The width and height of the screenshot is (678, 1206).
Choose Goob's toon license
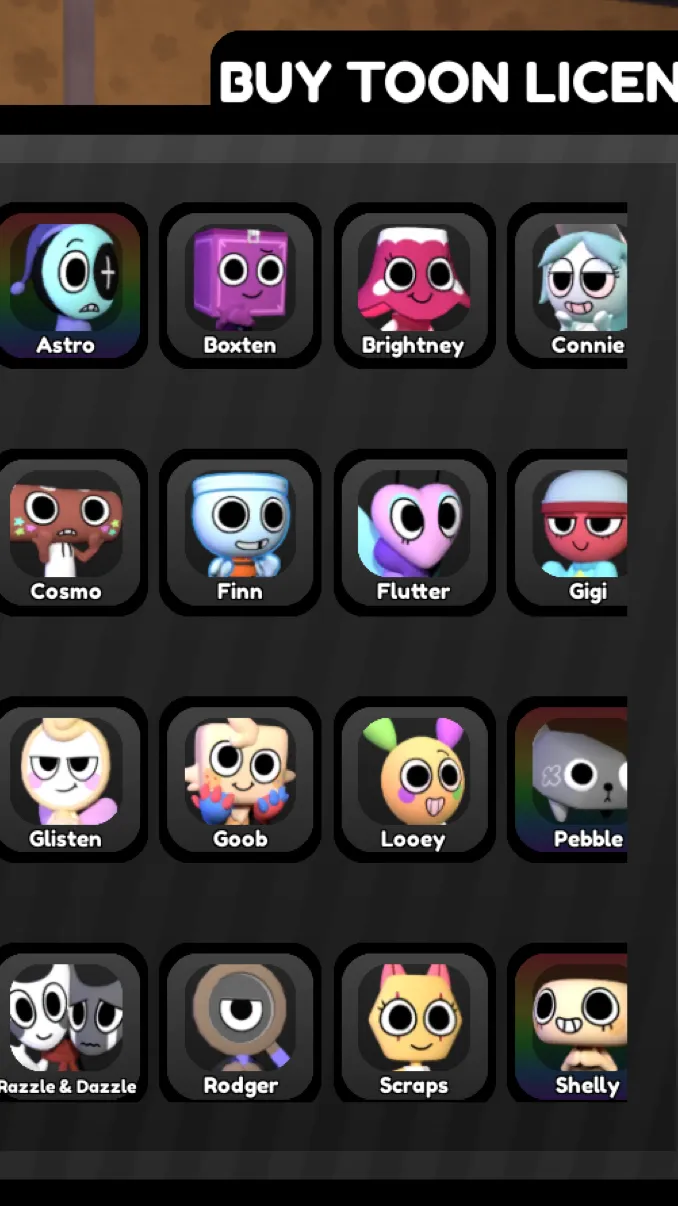(240, 779)
